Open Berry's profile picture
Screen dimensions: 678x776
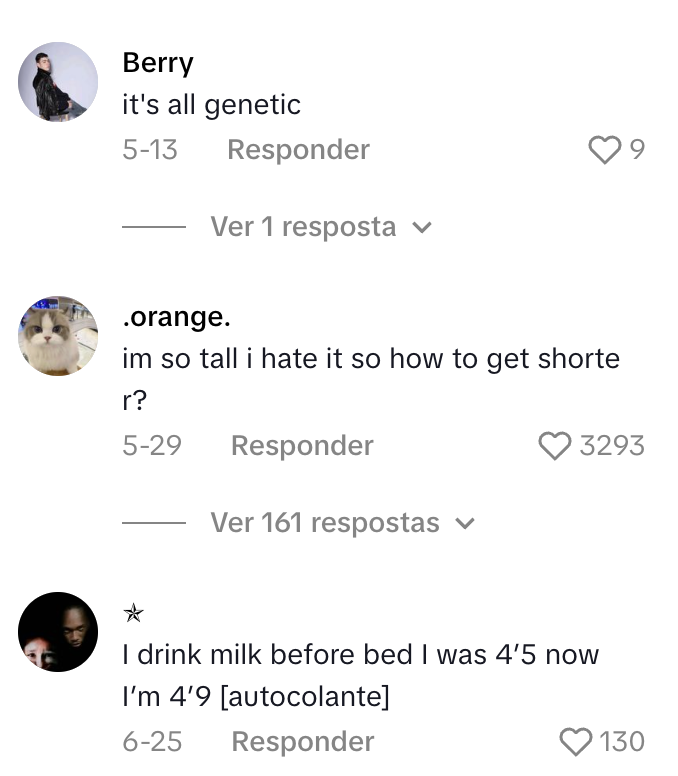point(58,82)
